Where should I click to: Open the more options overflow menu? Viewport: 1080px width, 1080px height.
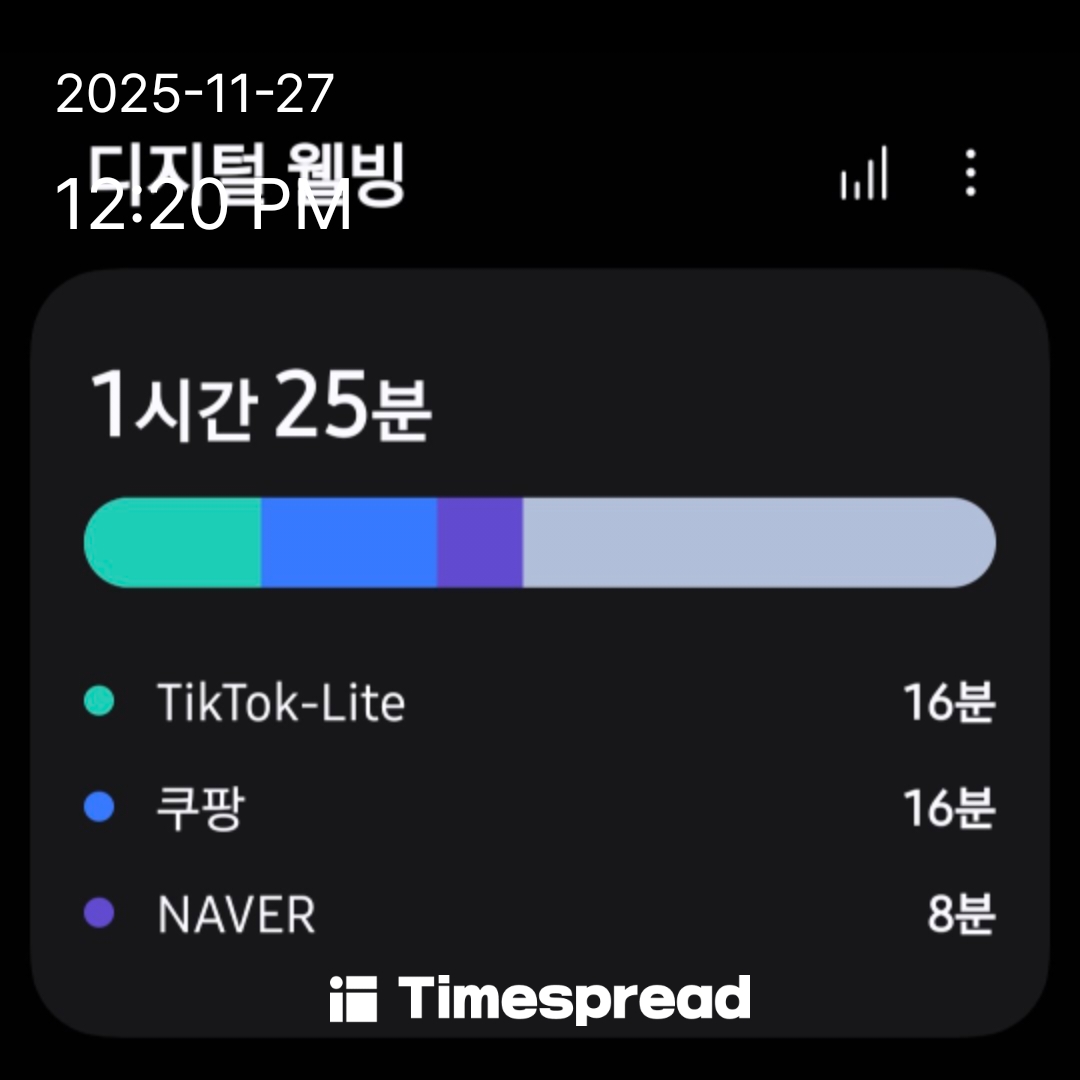pos(970,174)
